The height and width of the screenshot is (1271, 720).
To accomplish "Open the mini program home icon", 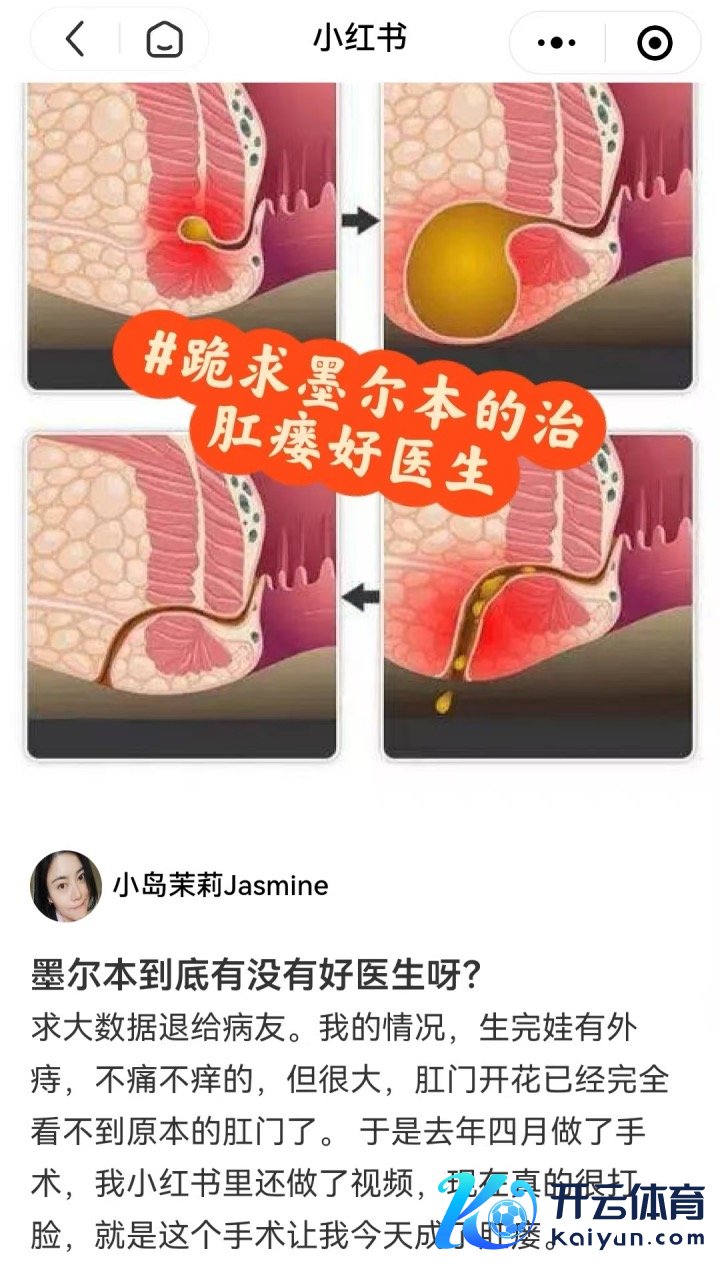I will coord(163,40).
